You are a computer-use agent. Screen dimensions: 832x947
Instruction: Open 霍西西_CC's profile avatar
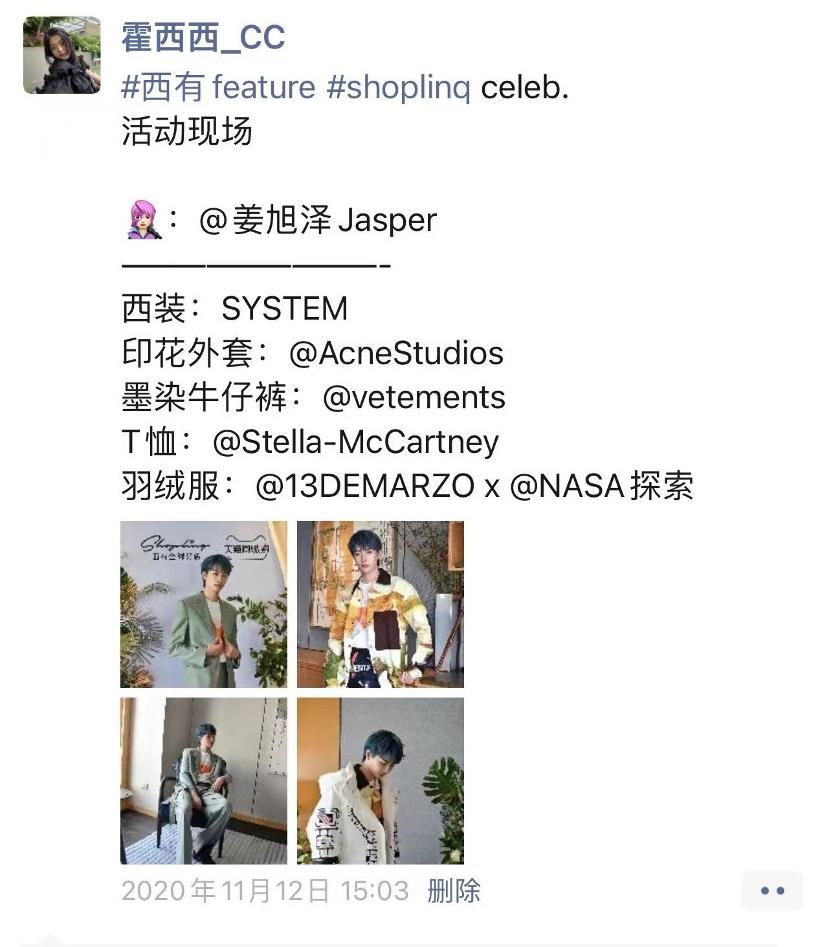tap(61, 55)
